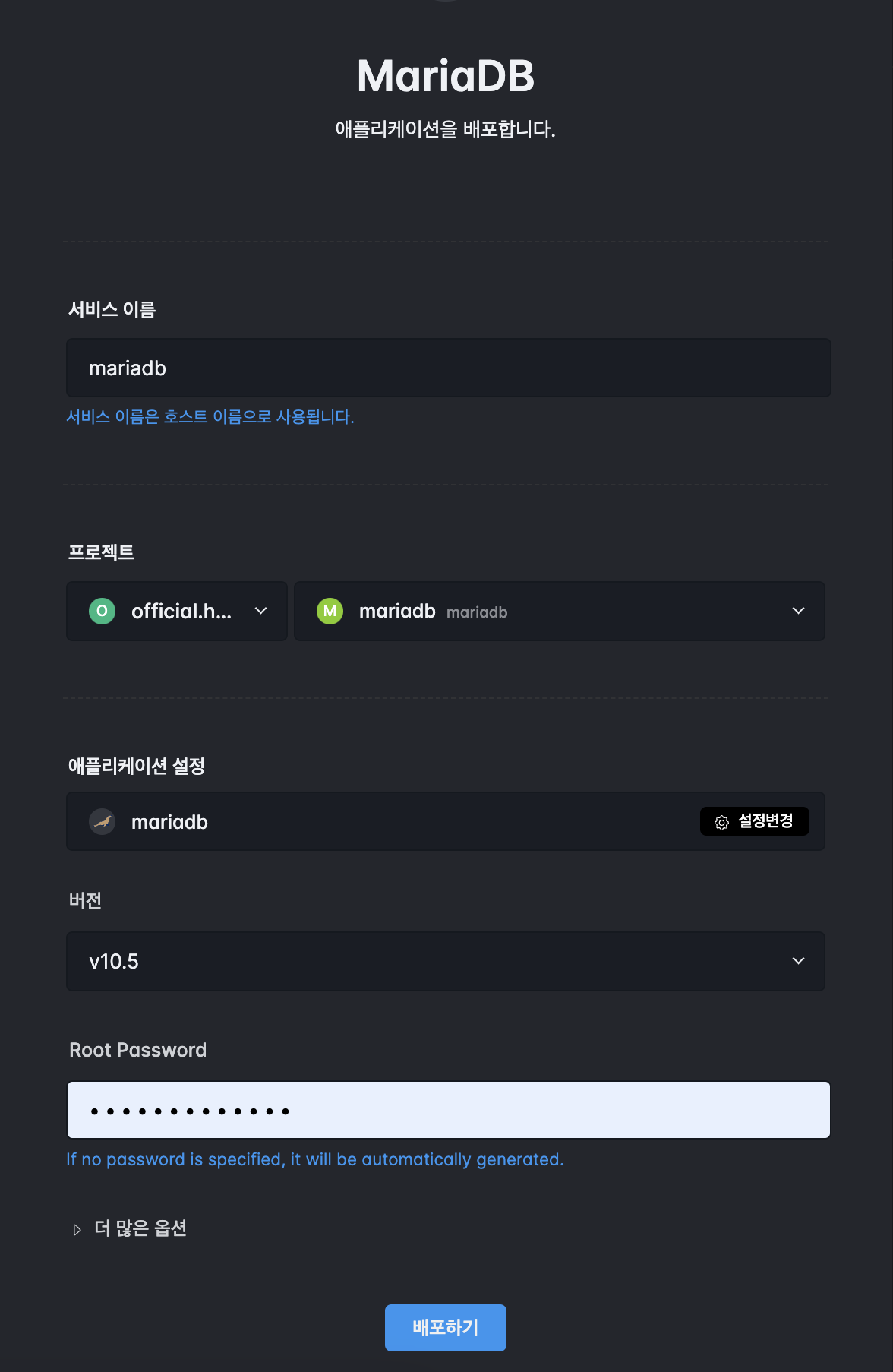Tap the 배포하기 deploy button
The height and width of the screenshot is (1372, 893).
click(446, 1327)
